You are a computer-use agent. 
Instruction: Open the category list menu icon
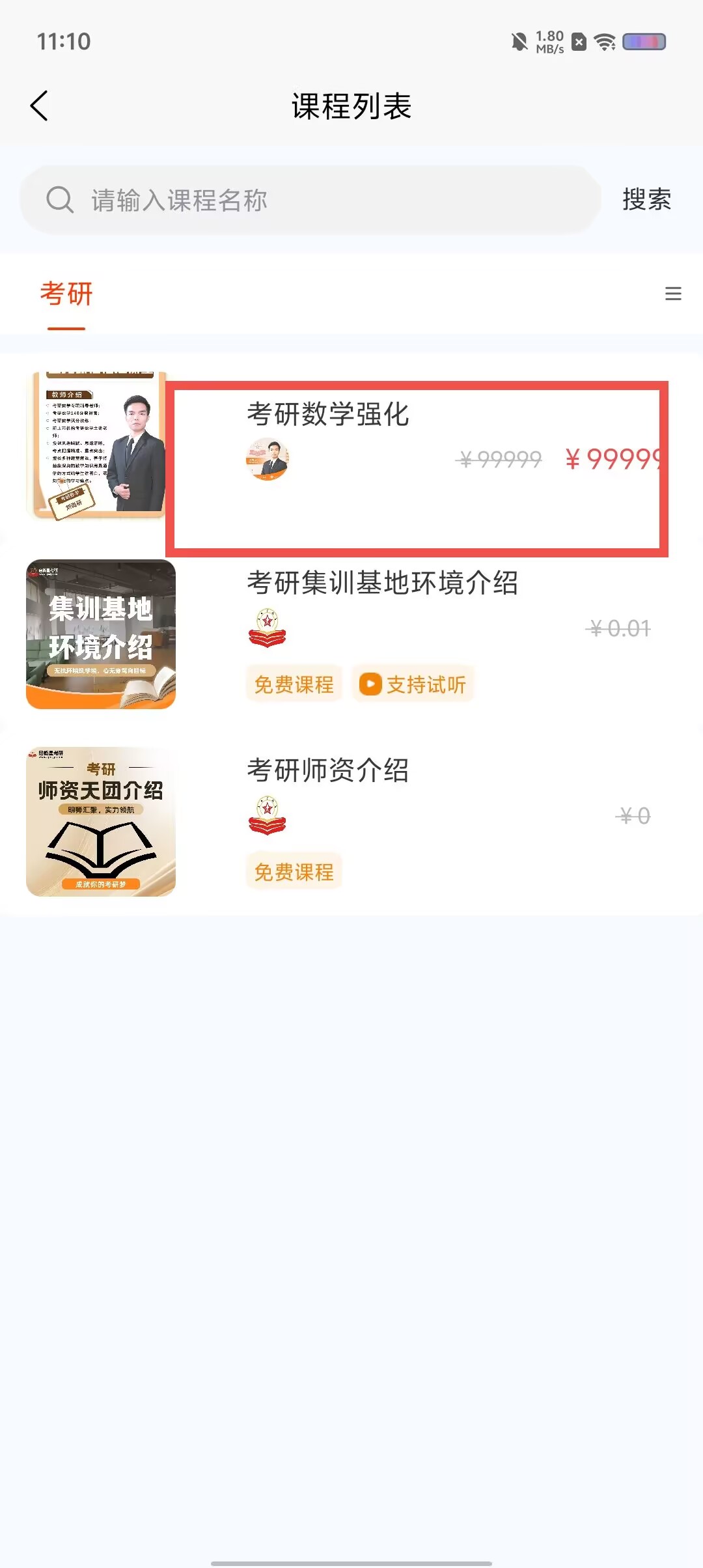click(673, 294)
